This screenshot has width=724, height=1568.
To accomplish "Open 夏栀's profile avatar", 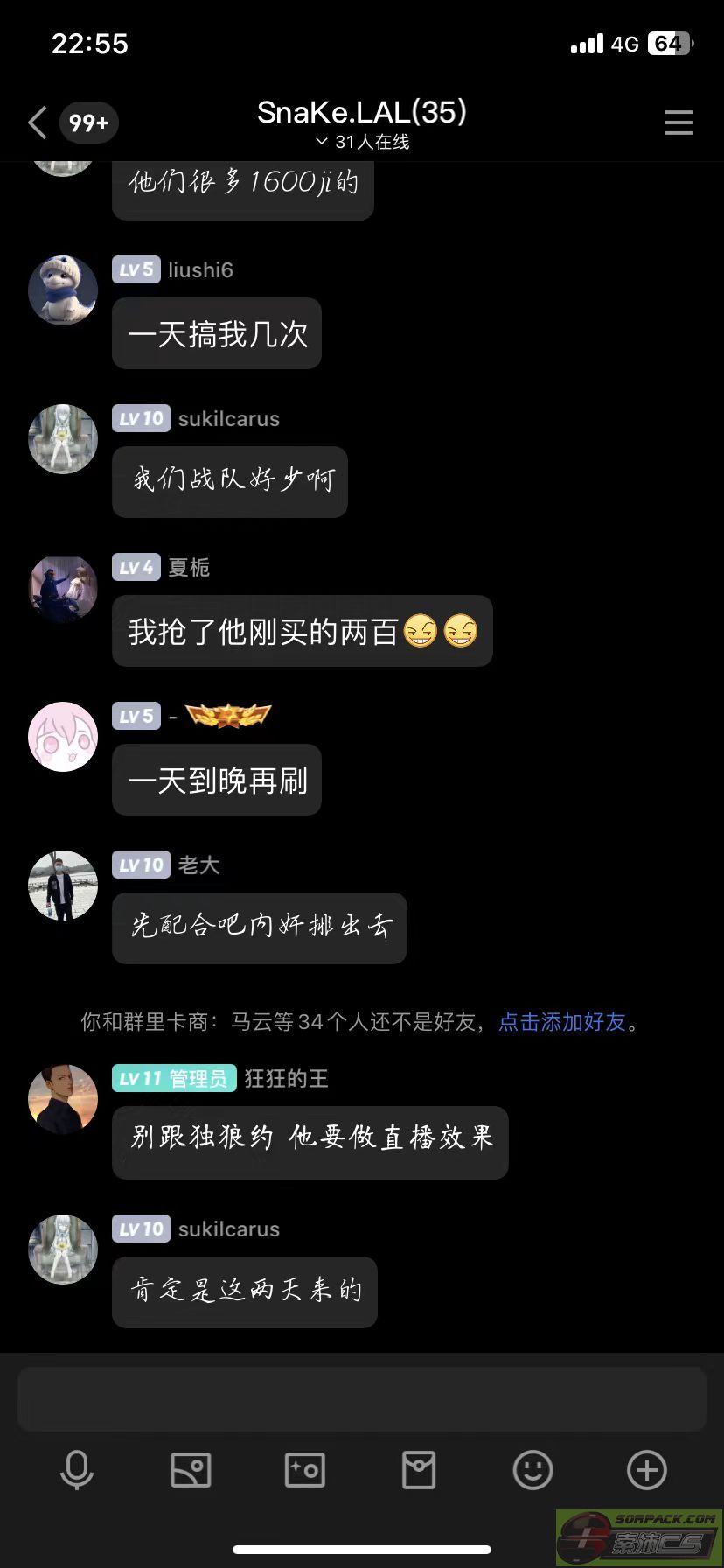I will coord(63,588).
